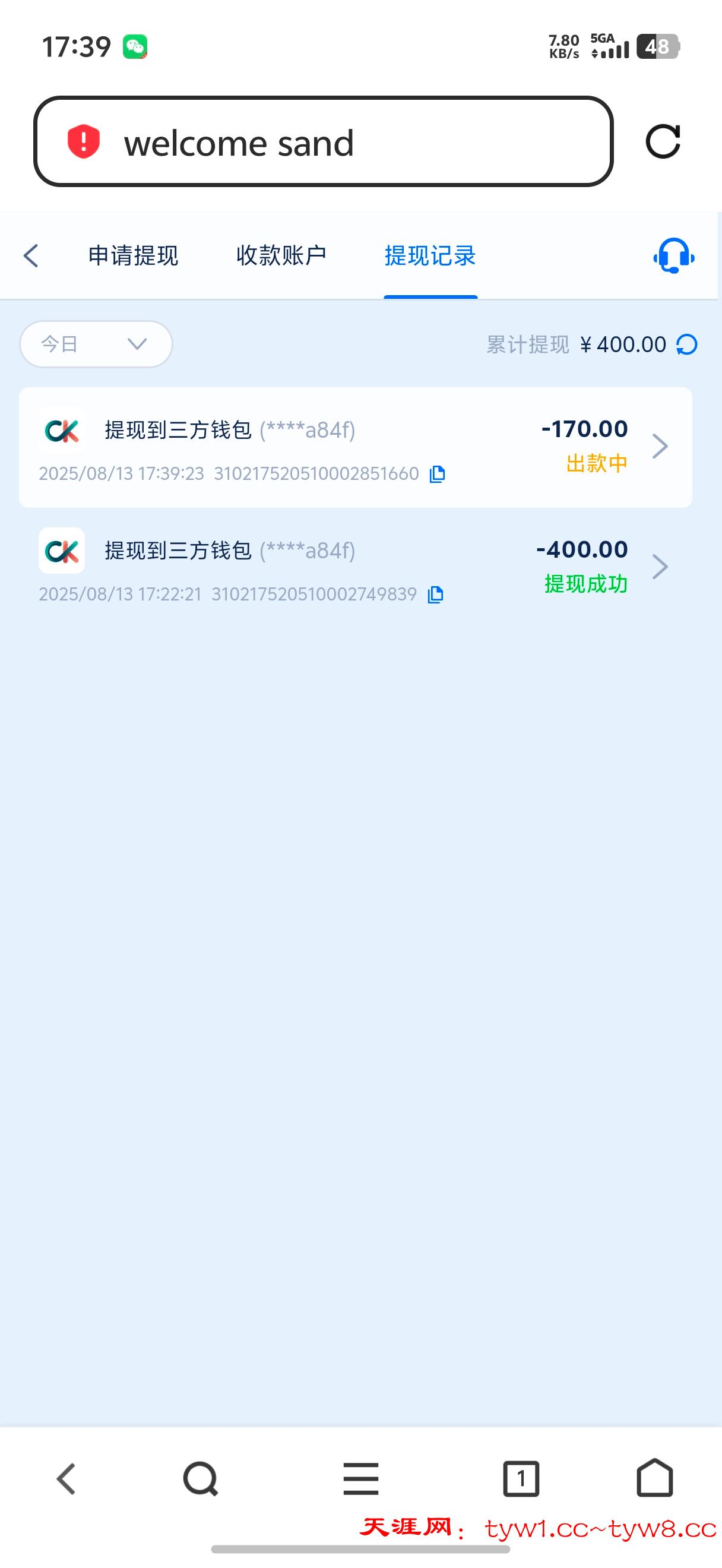This screenshot has height=1568, width=722.
Task: Open the -400.00 提现成功 withdrawal record
Action: tap(355, 567)
